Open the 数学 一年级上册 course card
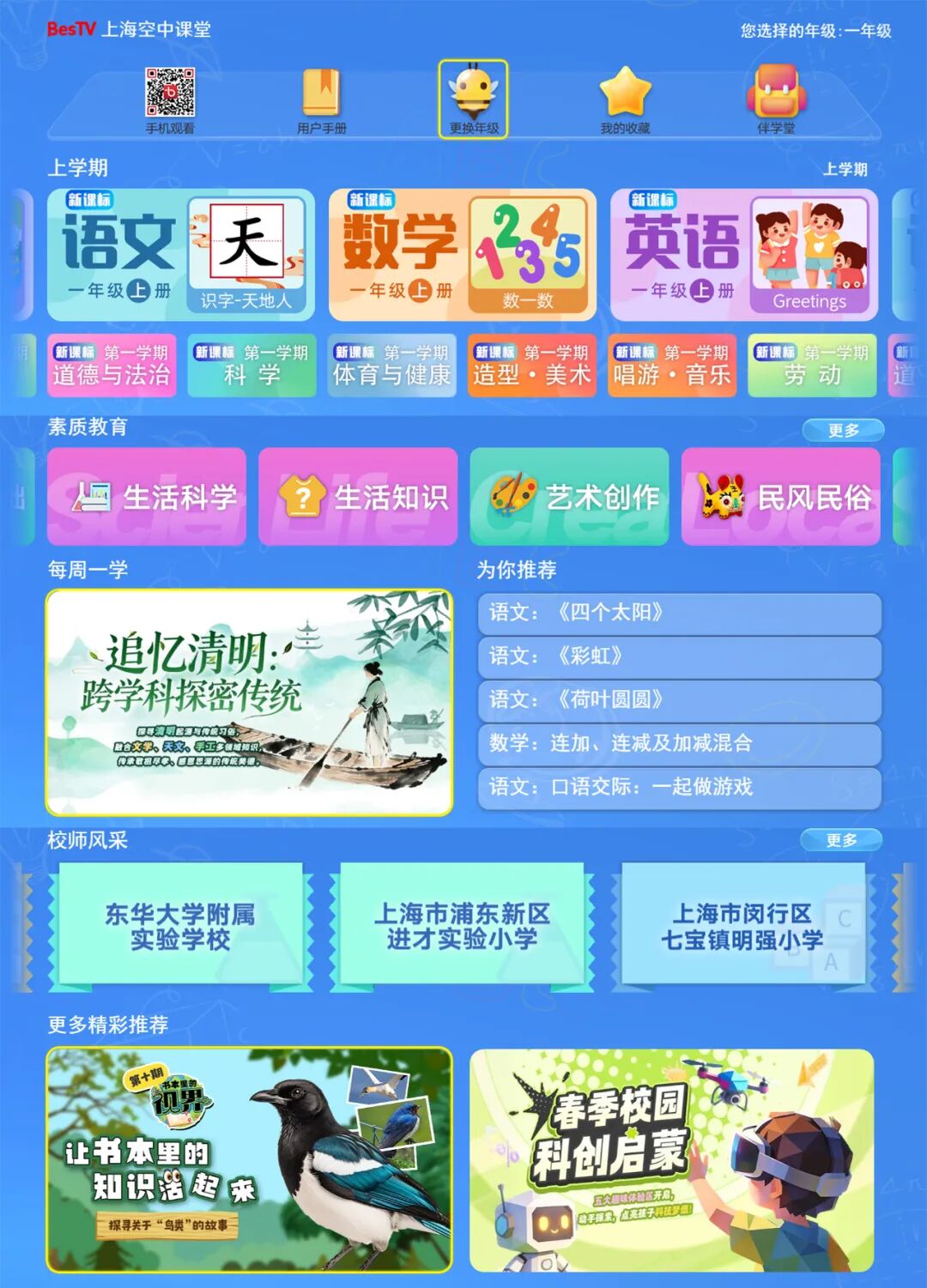Screen dimensions: 927x1288 pyautogui.click(x=463, y=255)
